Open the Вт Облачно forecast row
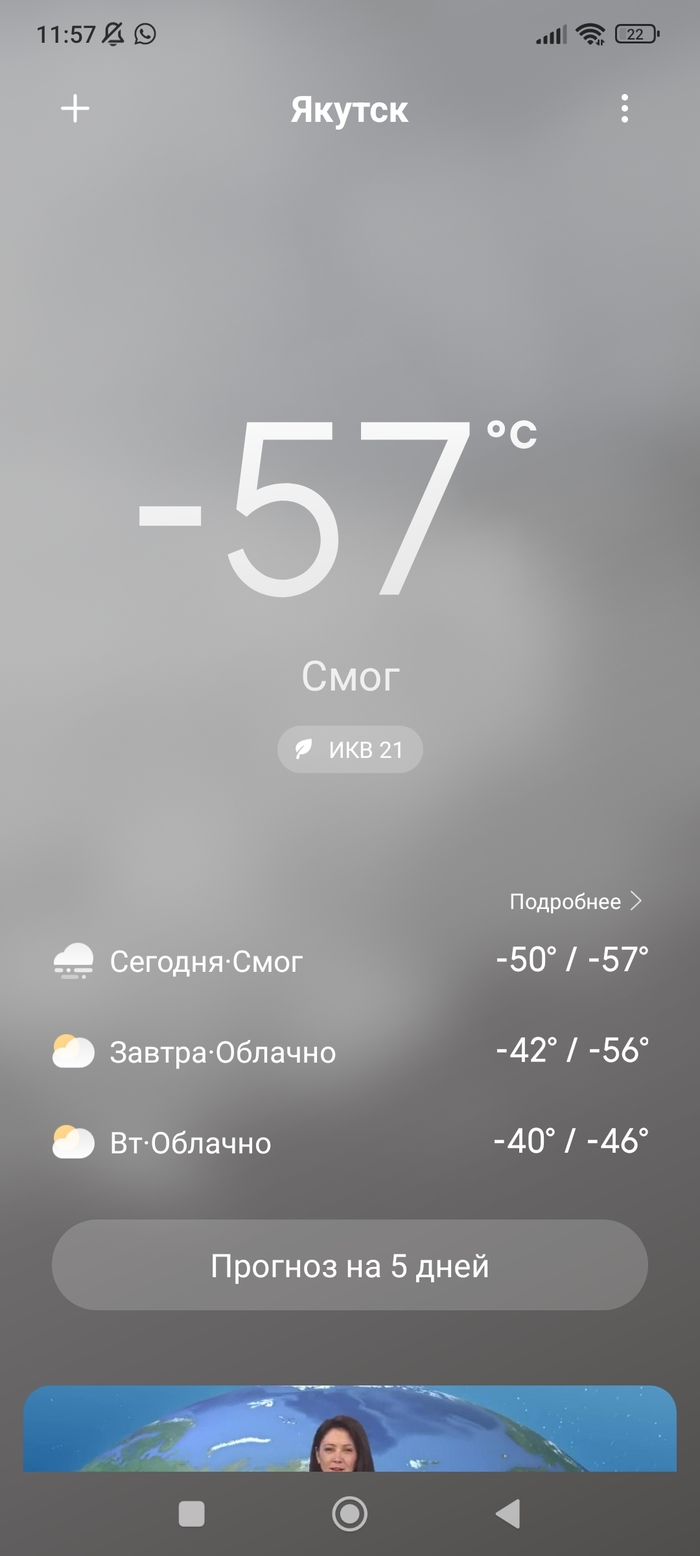 click(x=350, y=1142)
